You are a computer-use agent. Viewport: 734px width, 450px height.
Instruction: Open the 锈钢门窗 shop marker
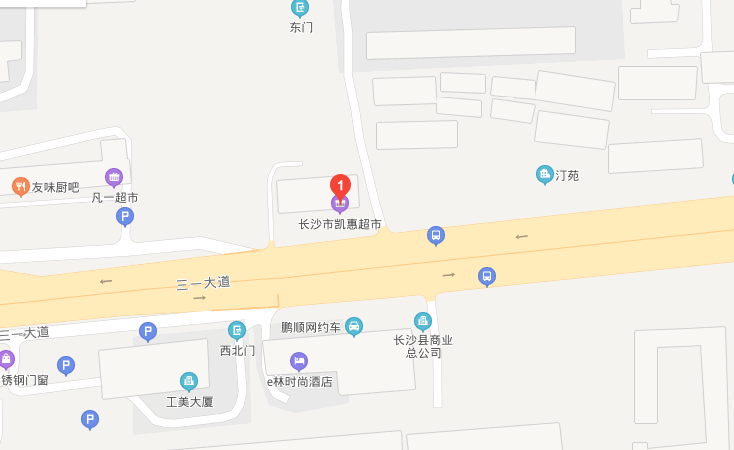click(x=7, y=359)
